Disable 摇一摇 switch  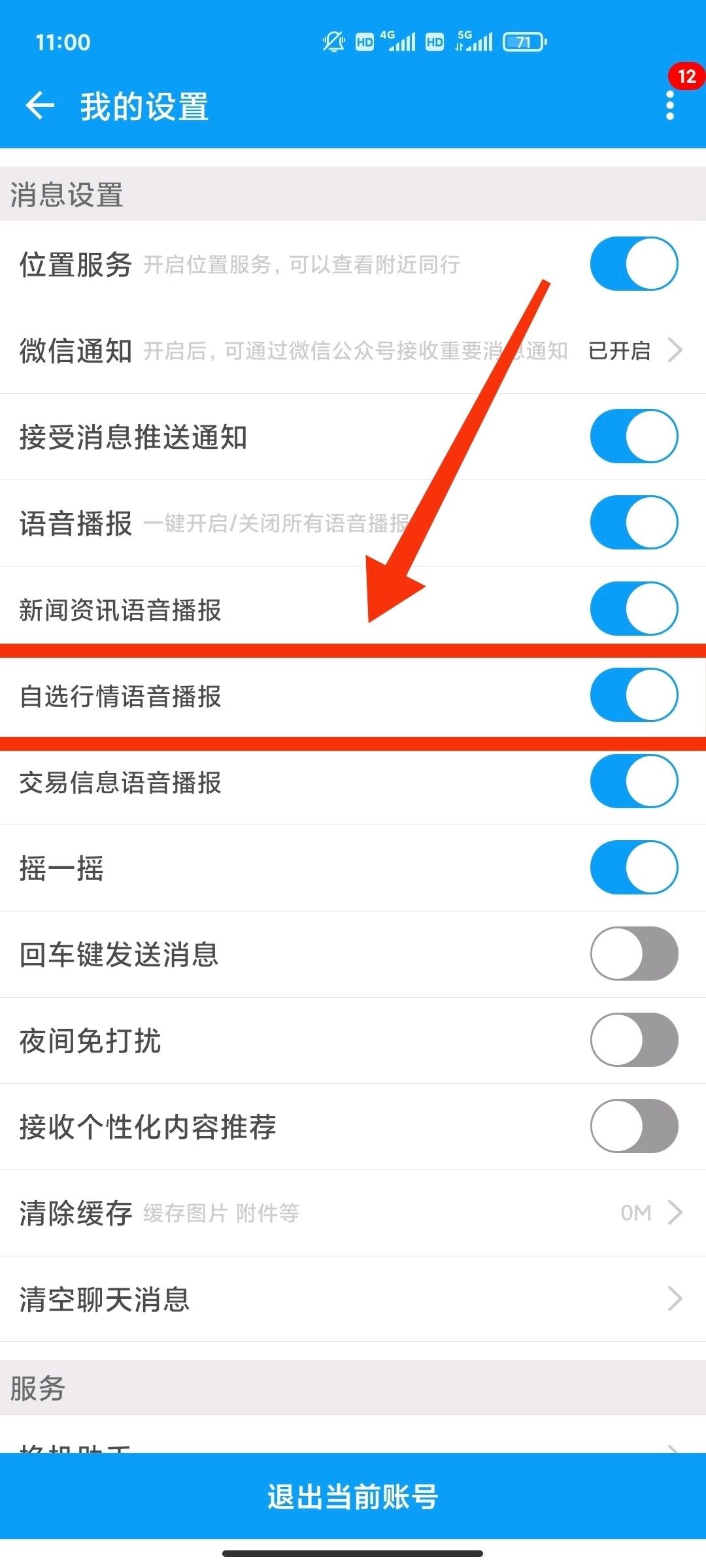coord(634,868)
